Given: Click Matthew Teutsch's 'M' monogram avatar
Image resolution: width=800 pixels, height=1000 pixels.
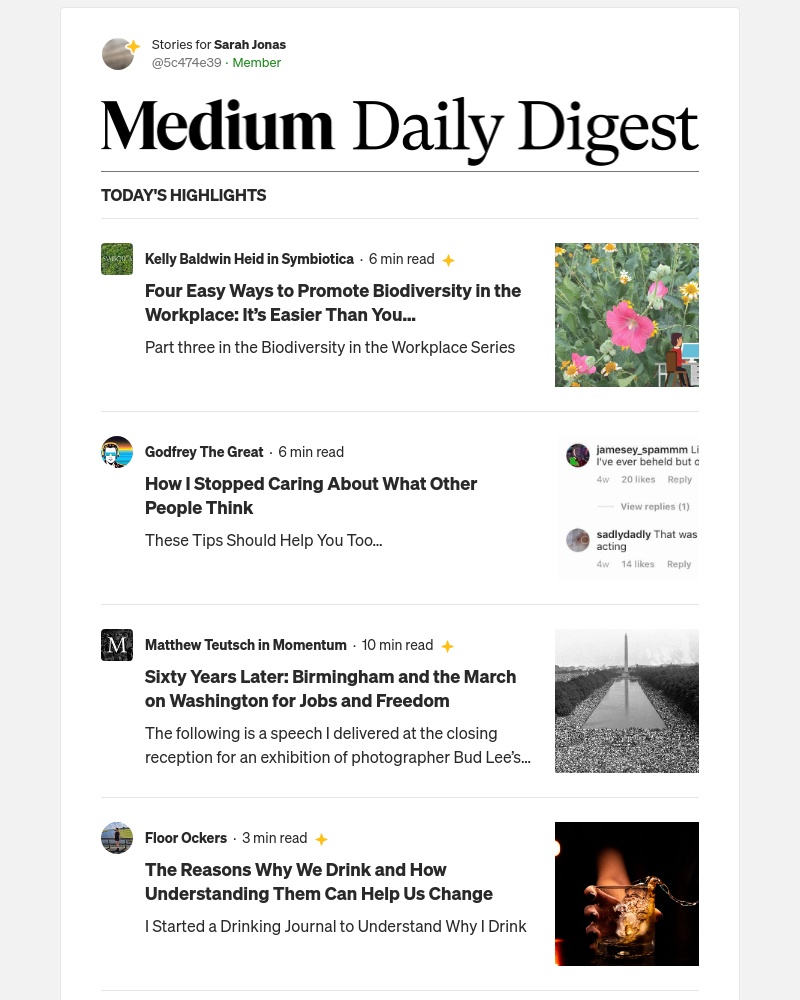Looking at the screenshot, I should coord(117,644).
